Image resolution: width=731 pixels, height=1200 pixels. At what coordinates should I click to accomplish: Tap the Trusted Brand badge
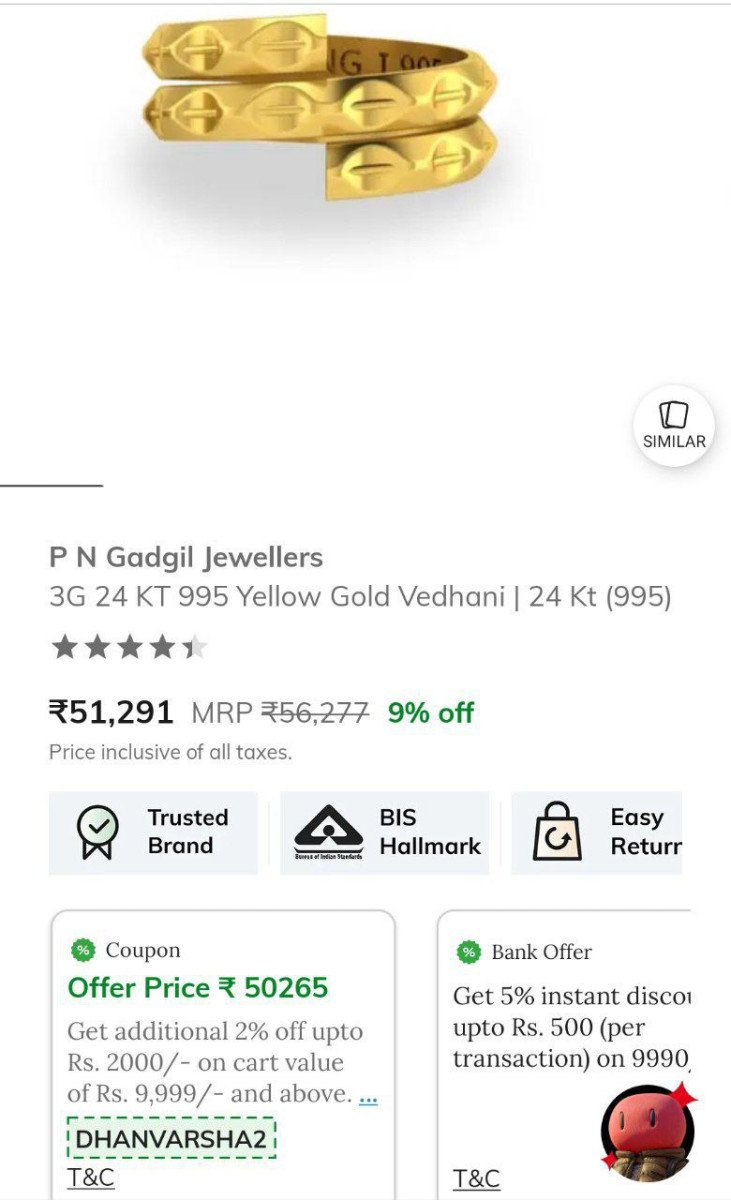coord(153,832)
